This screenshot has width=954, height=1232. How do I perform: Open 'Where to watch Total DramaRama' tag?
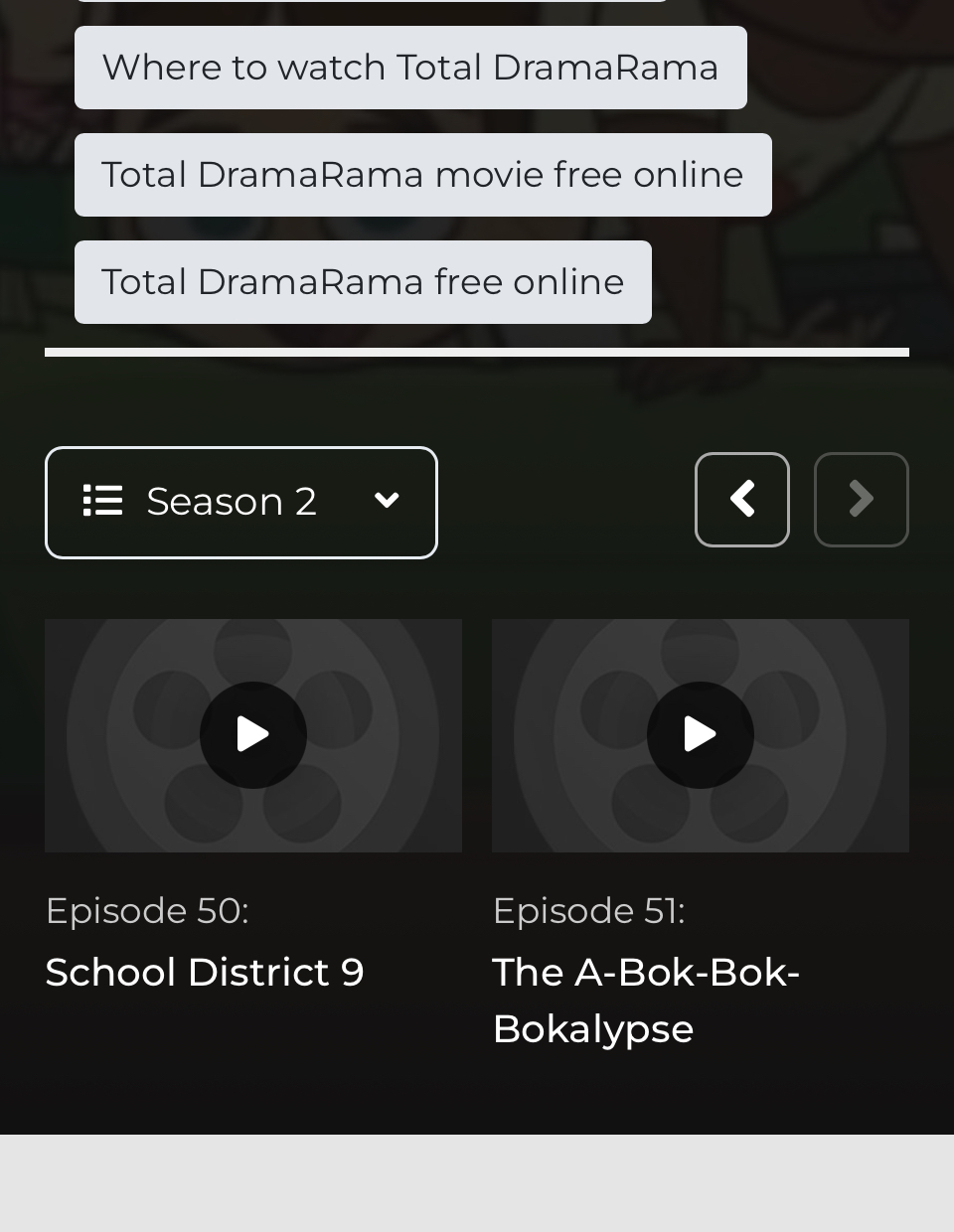pyautogui.click(x=409, y=68)
